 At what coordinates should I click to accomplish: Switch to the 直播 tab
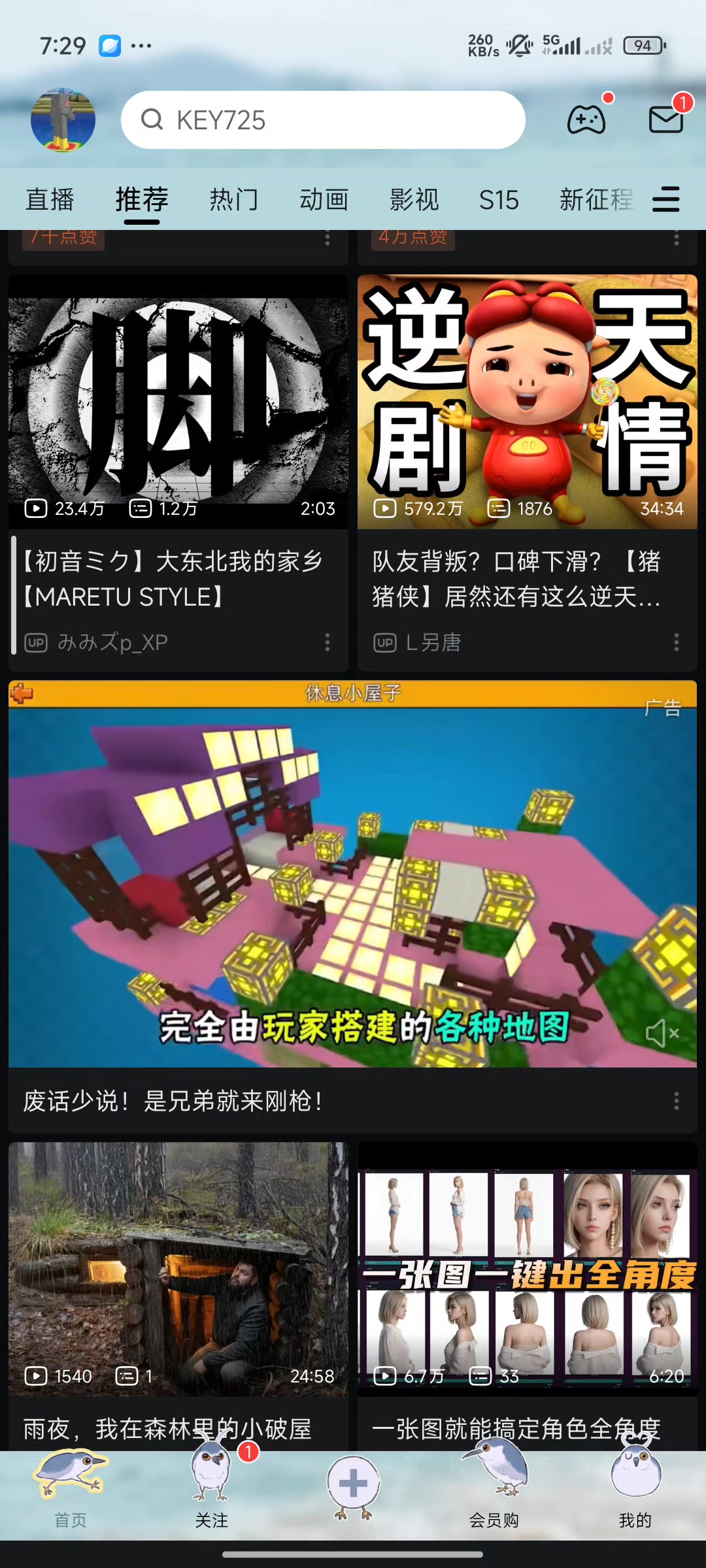coord(50,200)
